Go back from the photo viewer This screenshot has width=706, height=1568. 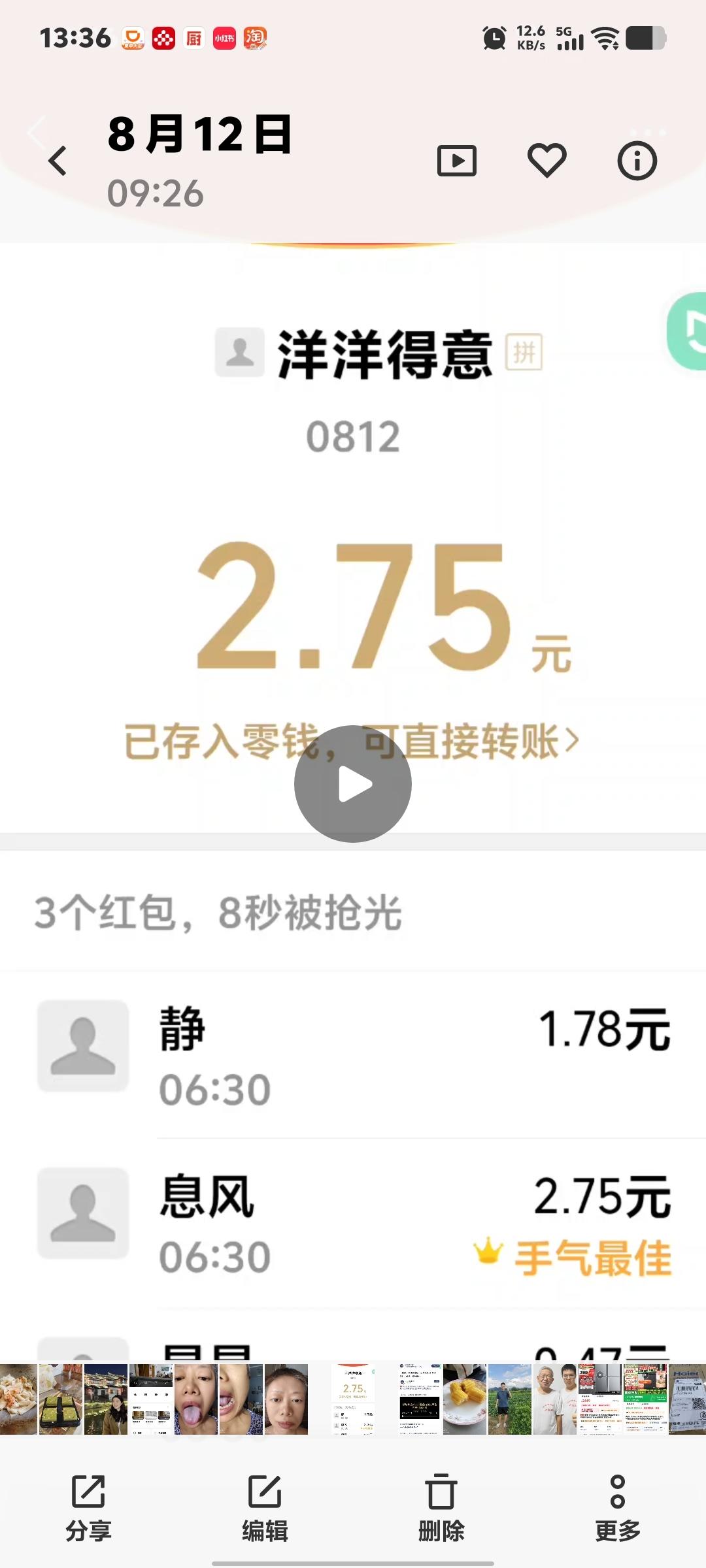click(x=58, y=161)
